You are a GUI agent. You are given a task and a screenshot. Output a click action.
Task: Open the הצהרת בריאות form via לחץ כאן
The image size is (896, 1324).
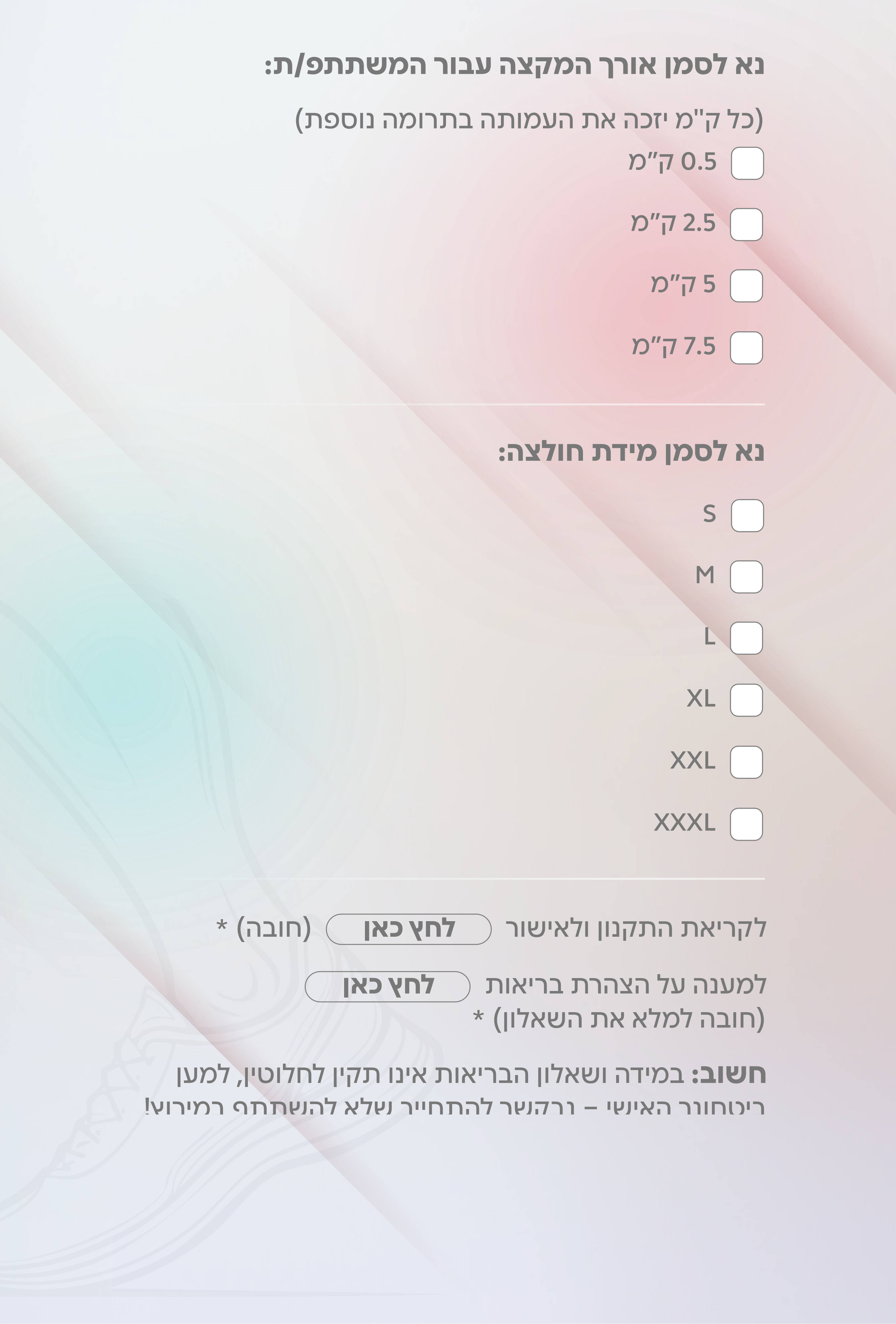[x=387, y=987]
